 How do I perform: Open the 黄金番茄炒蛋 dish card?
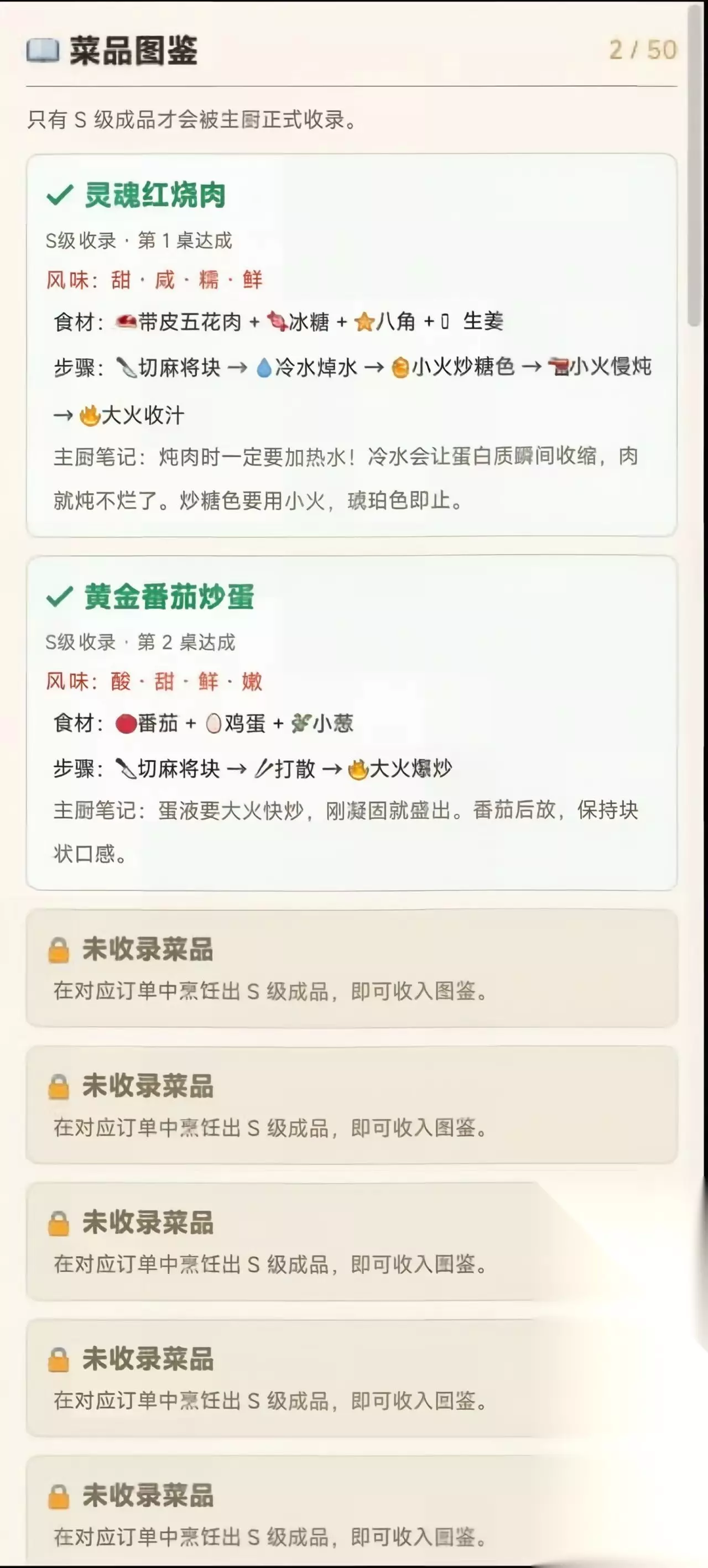click(351, 723)
